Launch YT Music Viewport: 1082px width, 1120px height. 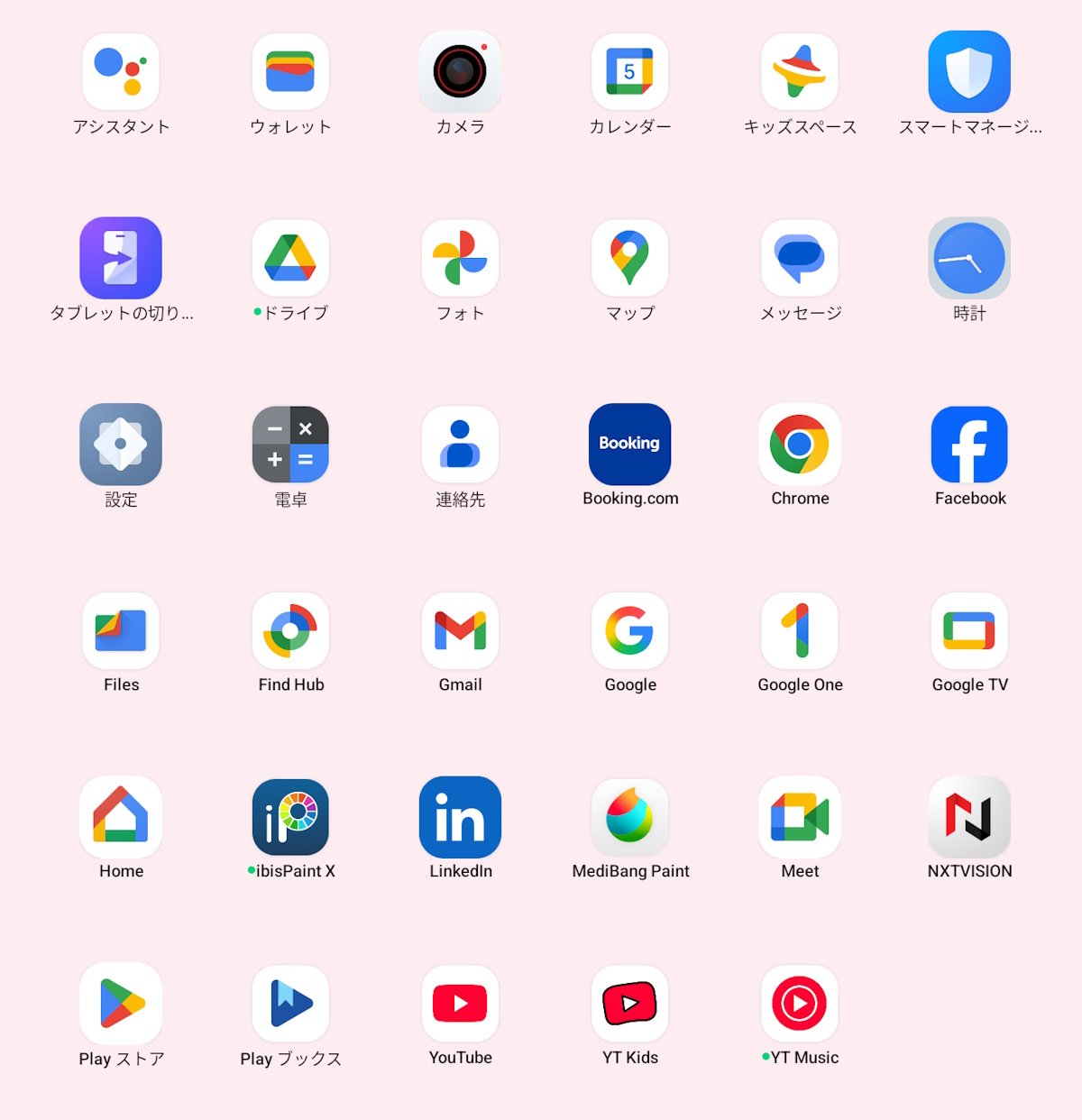[799, 1002]
